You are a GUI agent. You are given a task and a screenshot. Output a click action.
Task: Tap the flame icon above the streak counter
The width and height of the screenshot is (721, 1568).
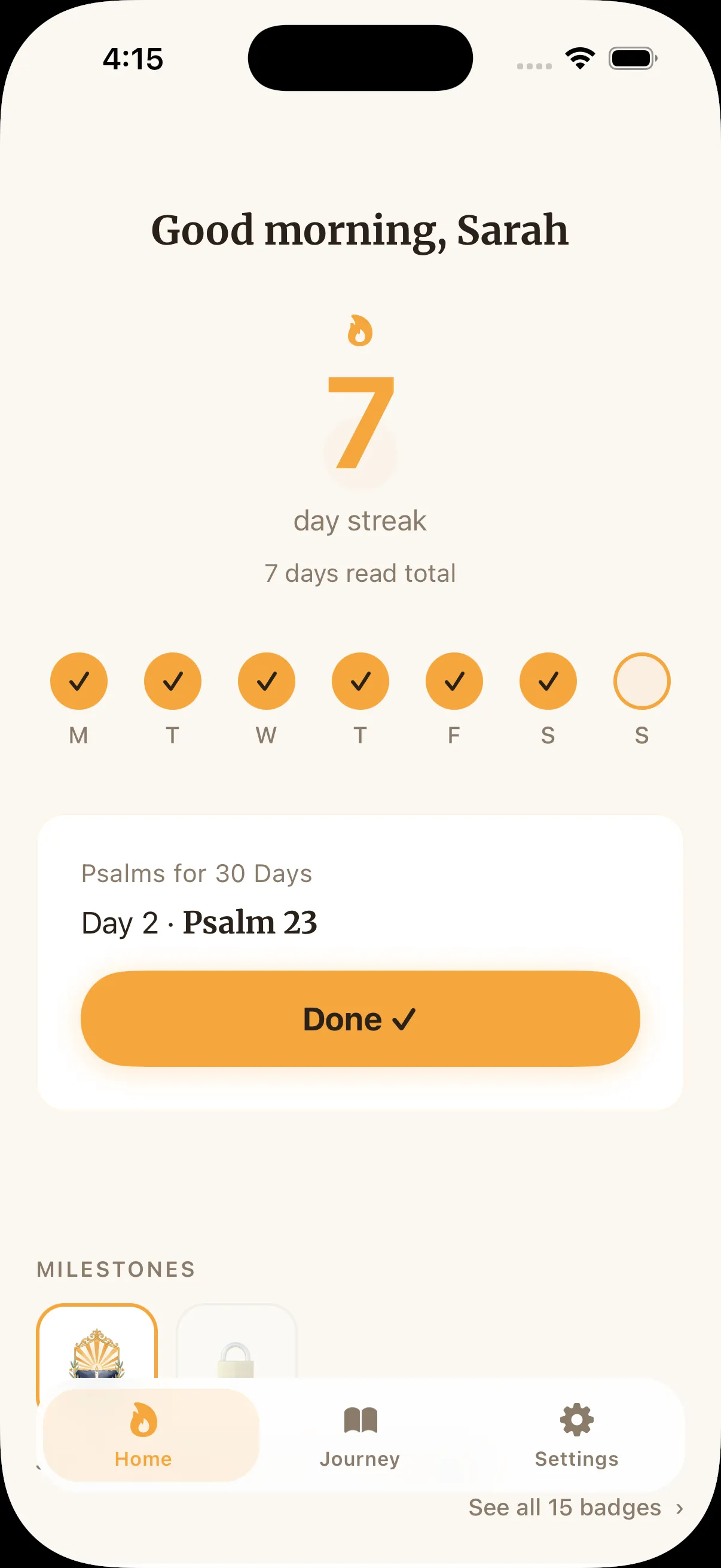coord(361,331)
